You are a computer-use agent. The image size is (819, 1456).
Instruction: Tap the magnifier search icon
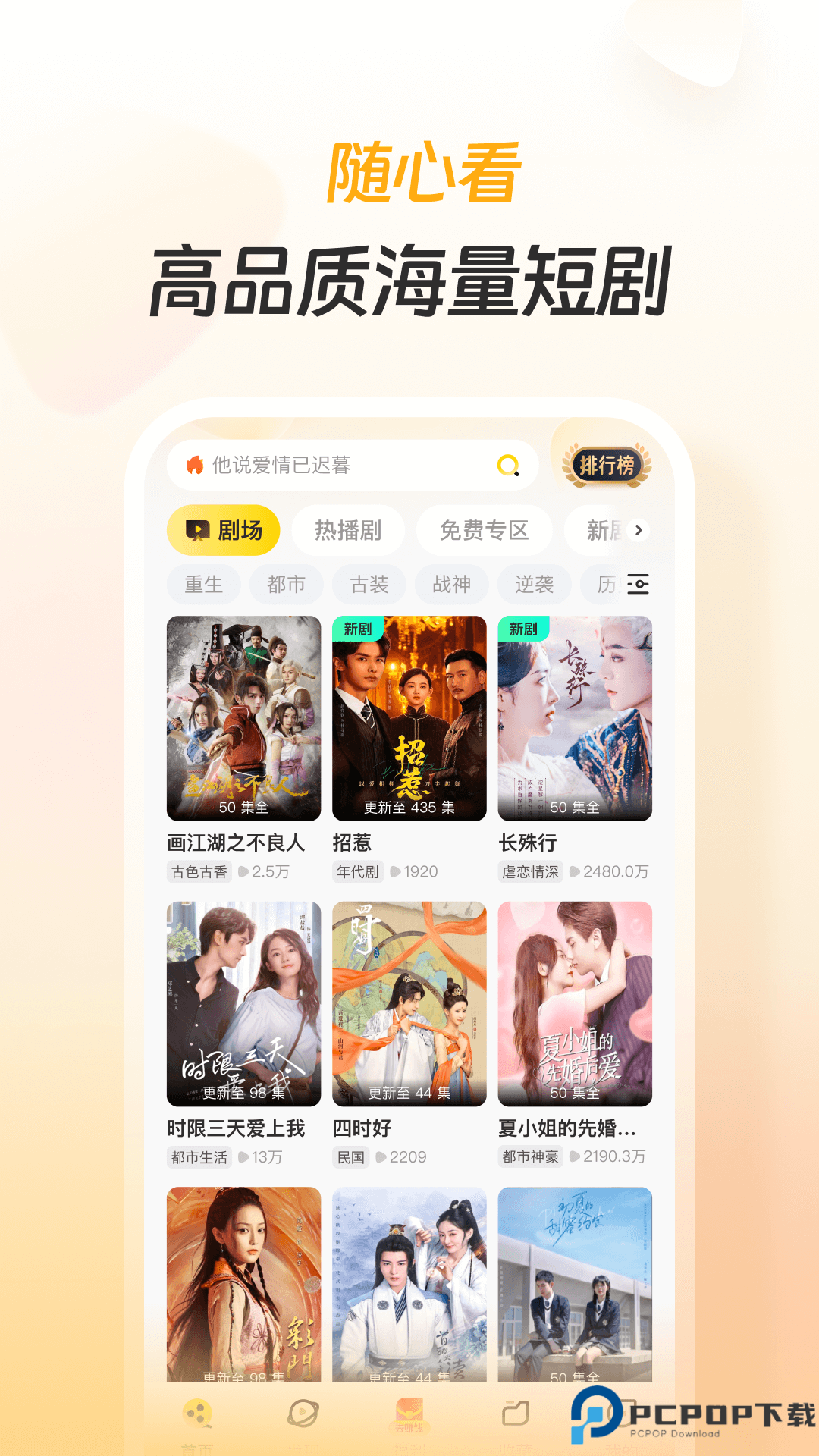tap(508, 466)
